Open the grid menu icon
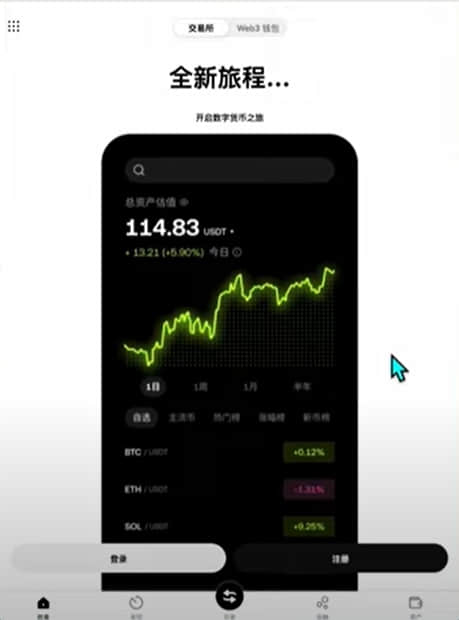 (x=14, y=26)
